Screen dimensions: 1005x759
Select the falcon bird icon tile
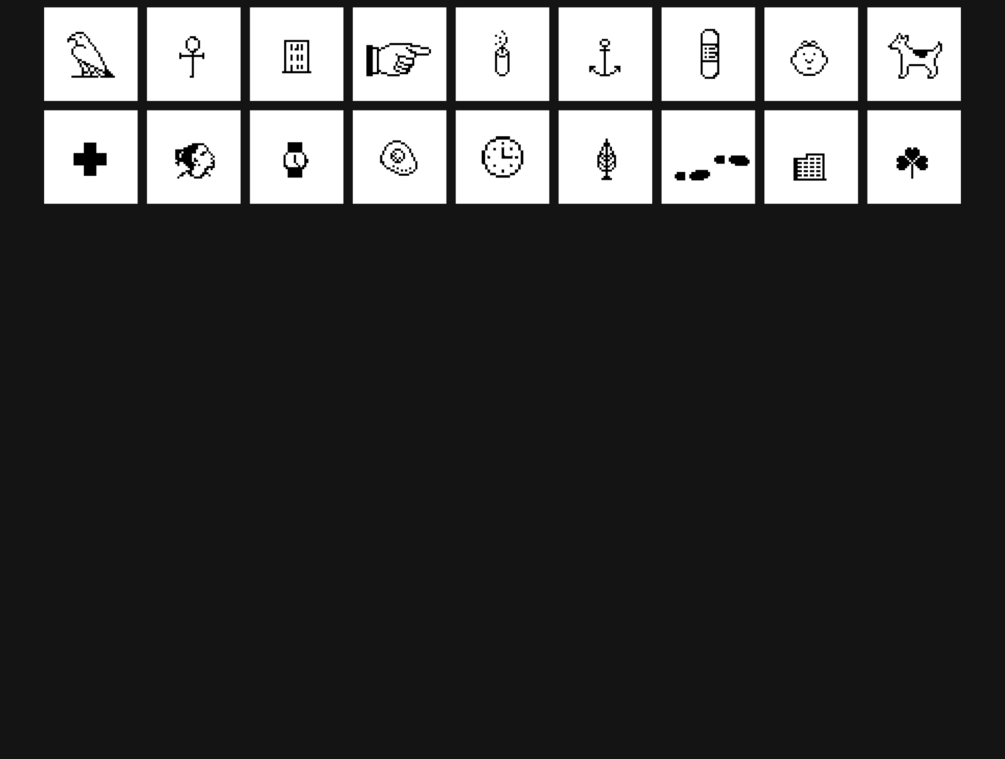(91, 55)
